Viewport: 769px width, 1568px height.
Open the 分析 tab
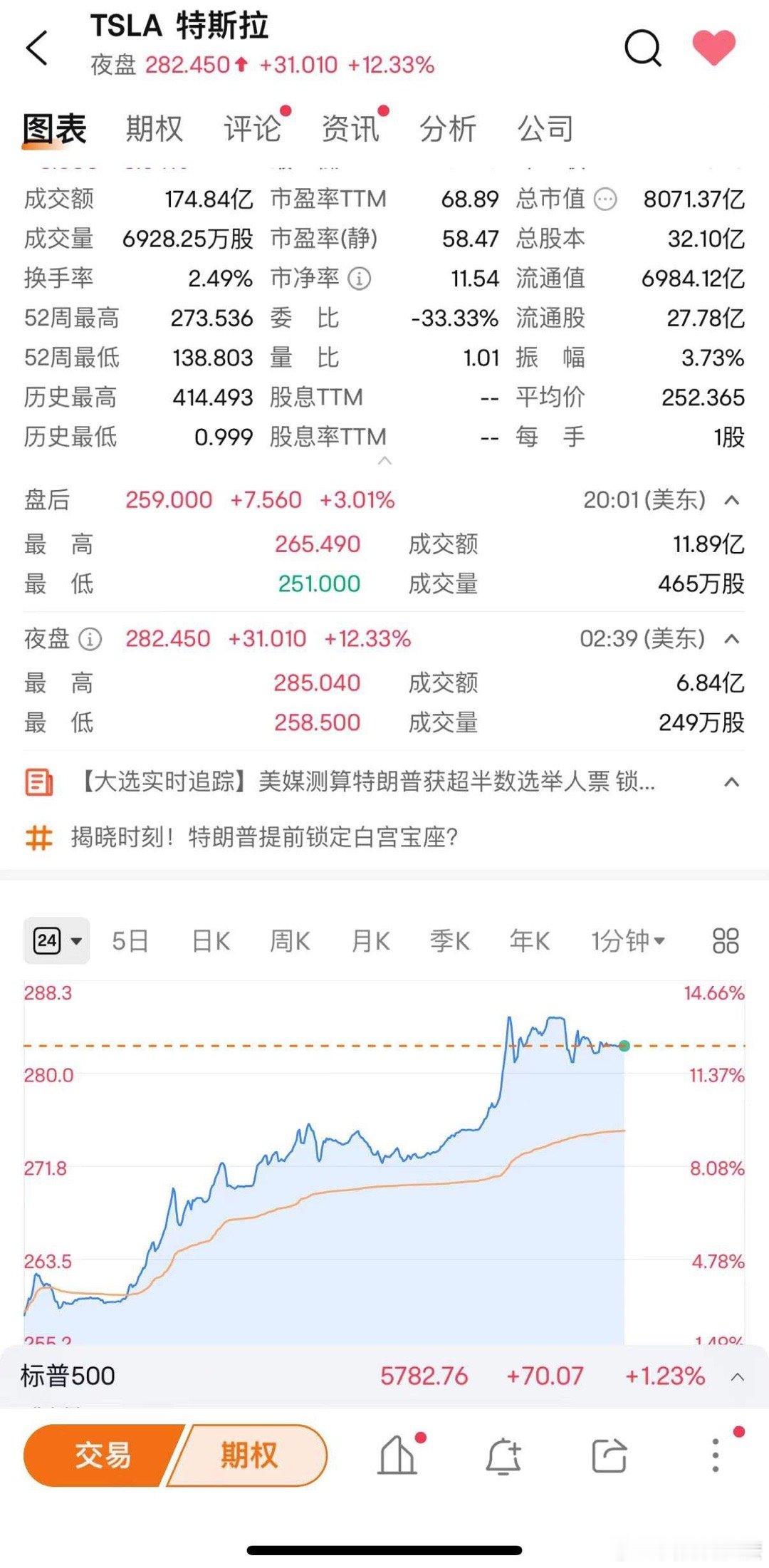coord(448,130)
